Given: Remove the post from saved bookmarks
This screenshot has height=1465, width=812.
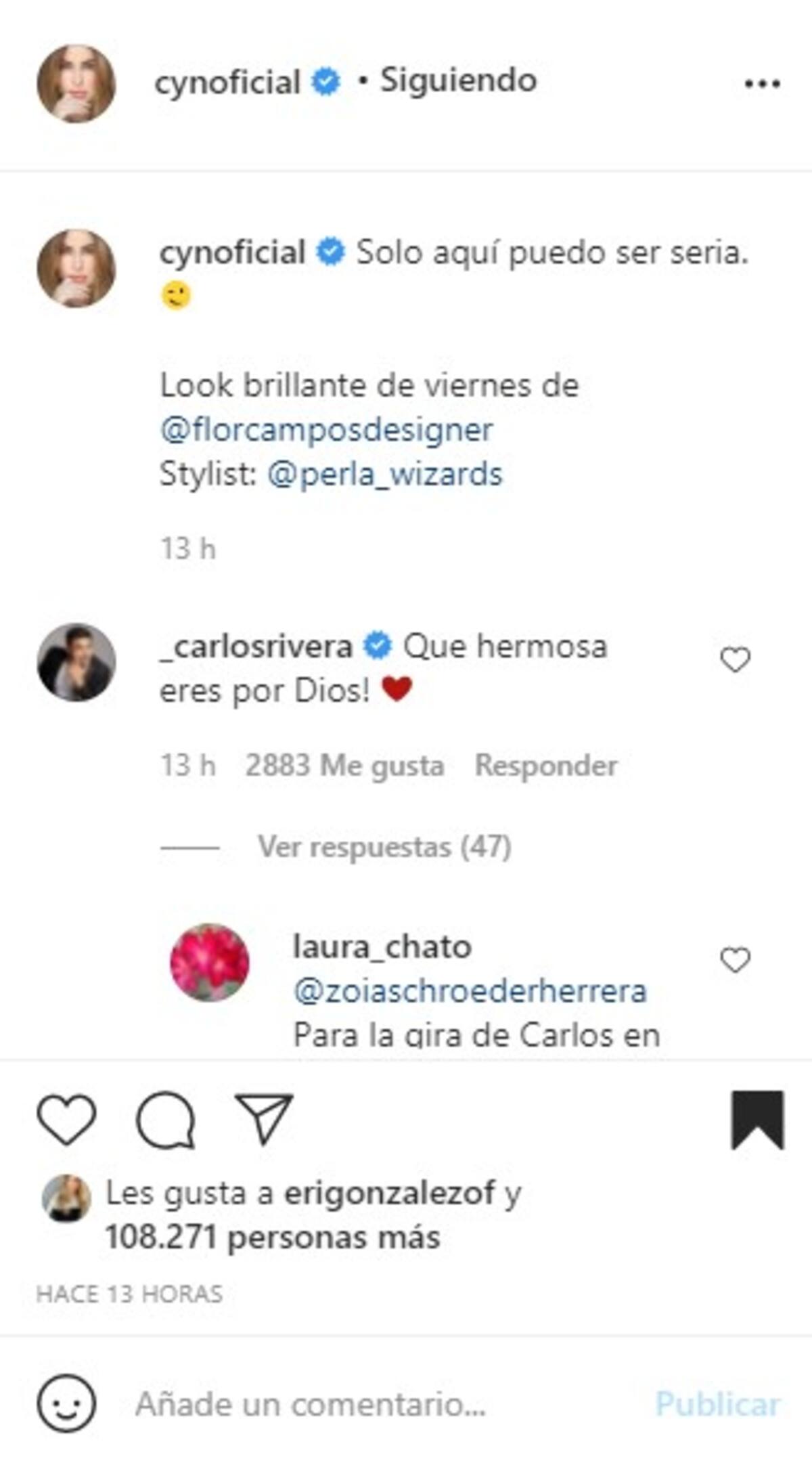Looking at the screenshot, I should 757,1120.
